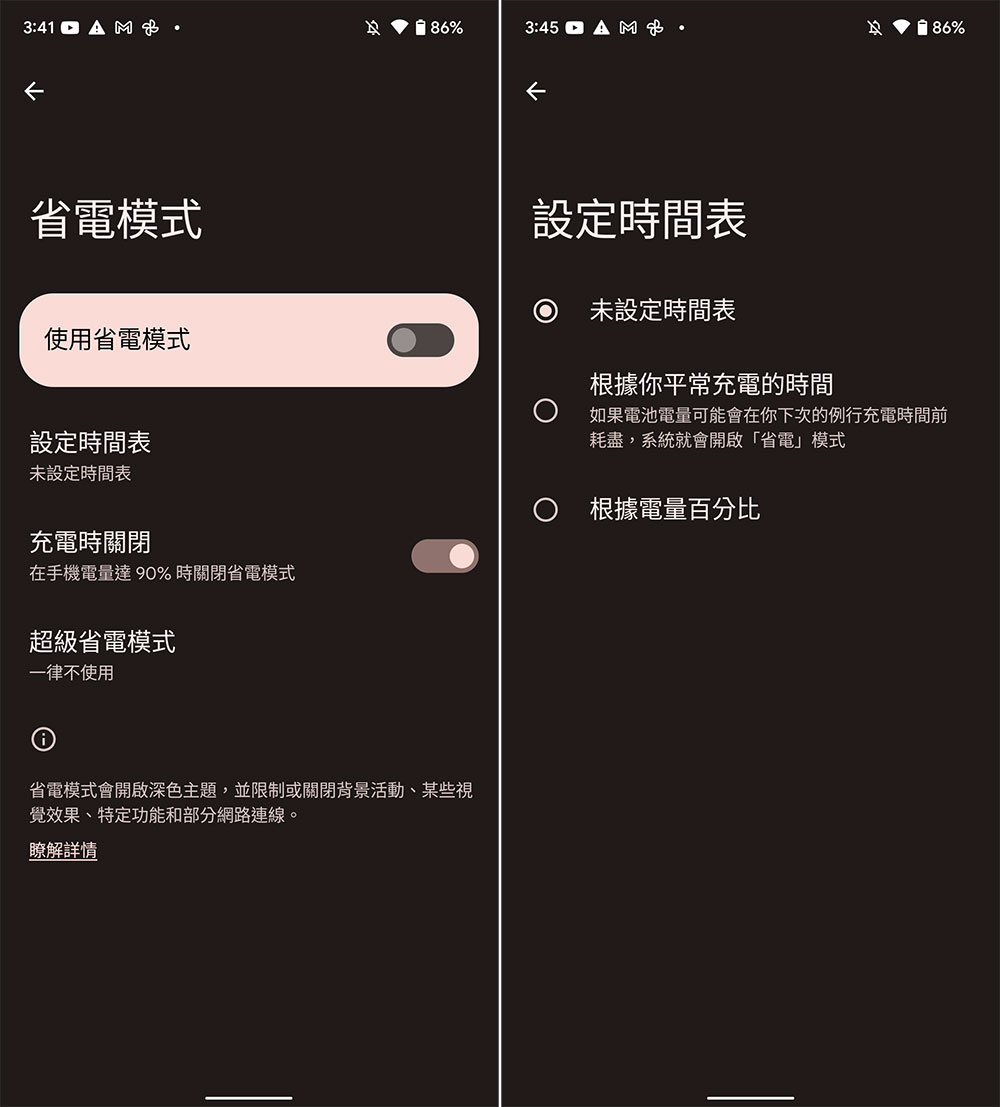Go back from the 省電模式 screen
Image resolution: width=1000 pixels, height=1107 pixels.
pyautogui.click(x=35, y=91)
